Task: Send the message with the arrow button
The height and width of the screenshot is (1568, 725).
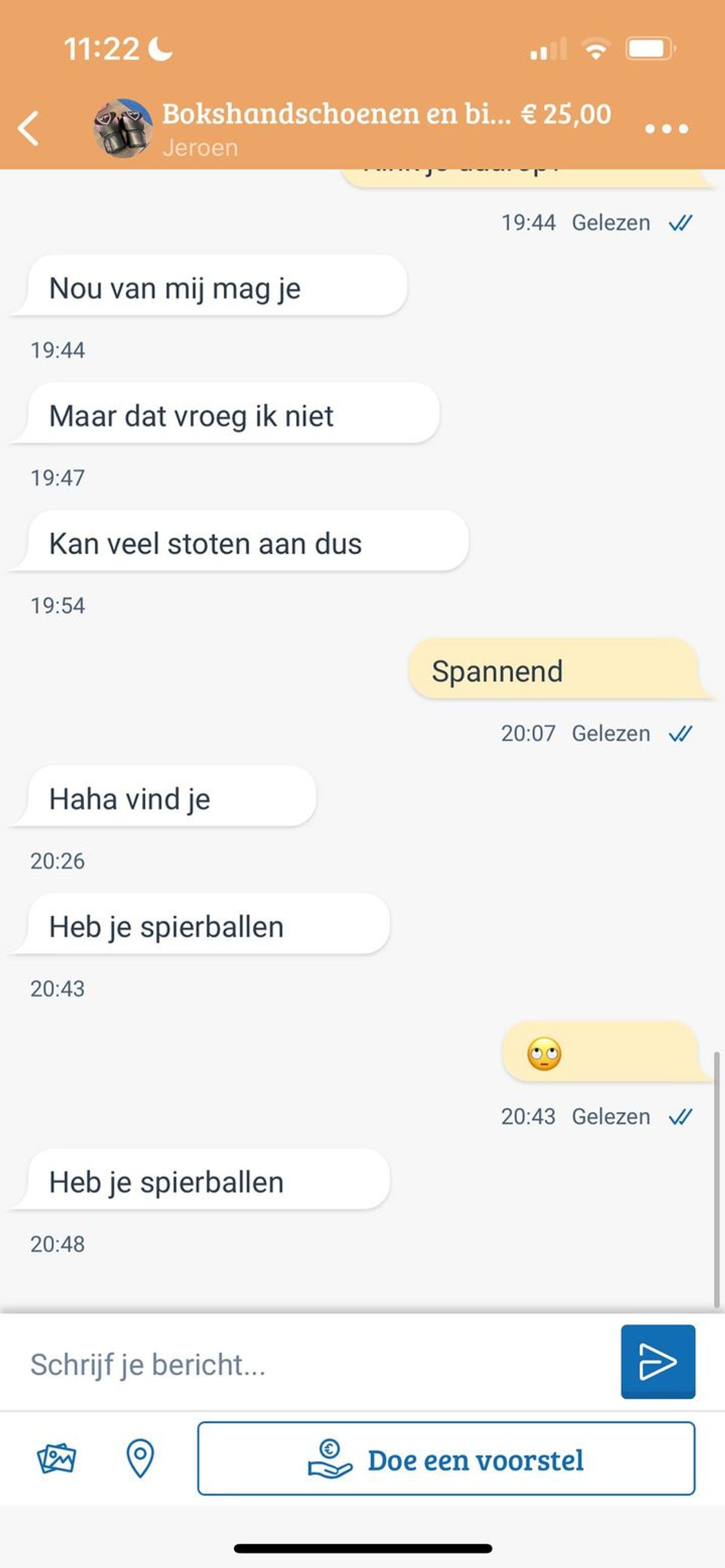Action: (x=657, y=1362)
